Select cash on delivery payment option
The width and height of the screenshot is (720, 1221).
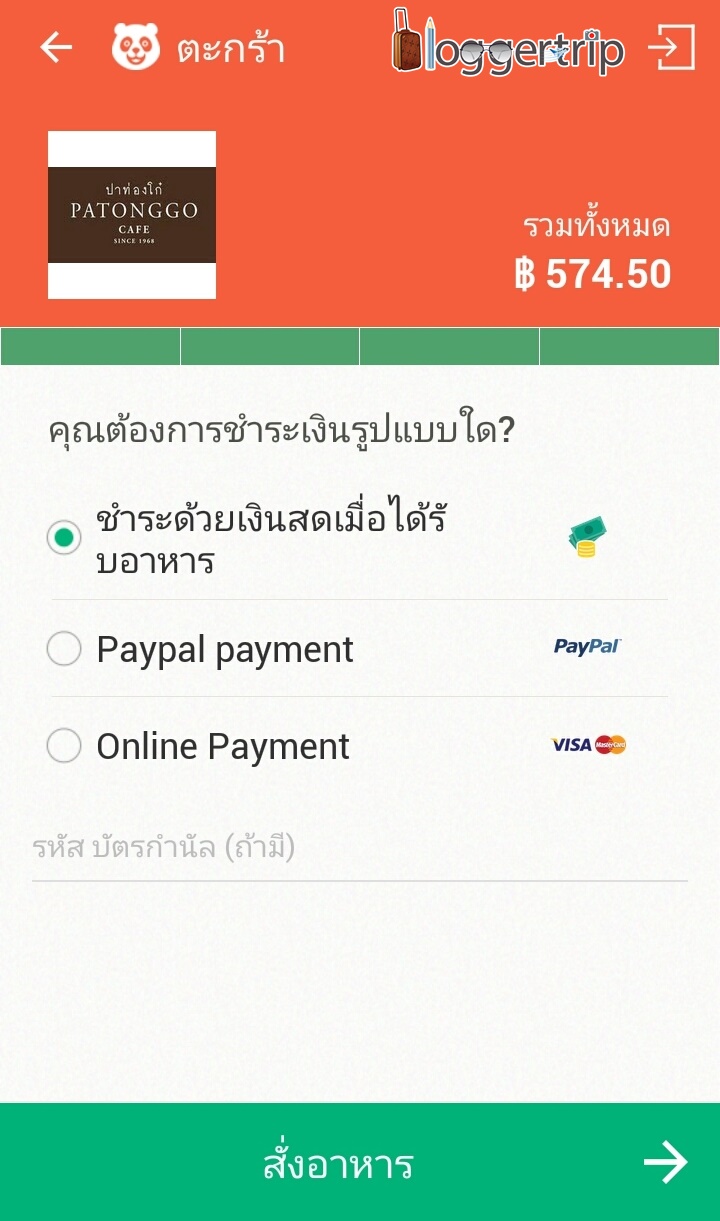[64, 538]
